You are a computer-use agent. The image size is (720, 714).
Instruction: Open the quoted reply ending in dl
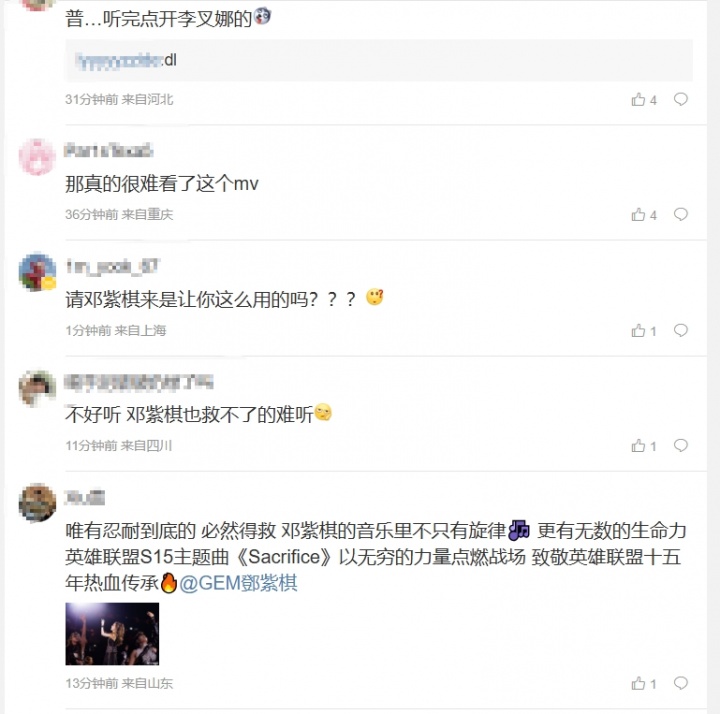pyautogui.click(x=379, y=60)
